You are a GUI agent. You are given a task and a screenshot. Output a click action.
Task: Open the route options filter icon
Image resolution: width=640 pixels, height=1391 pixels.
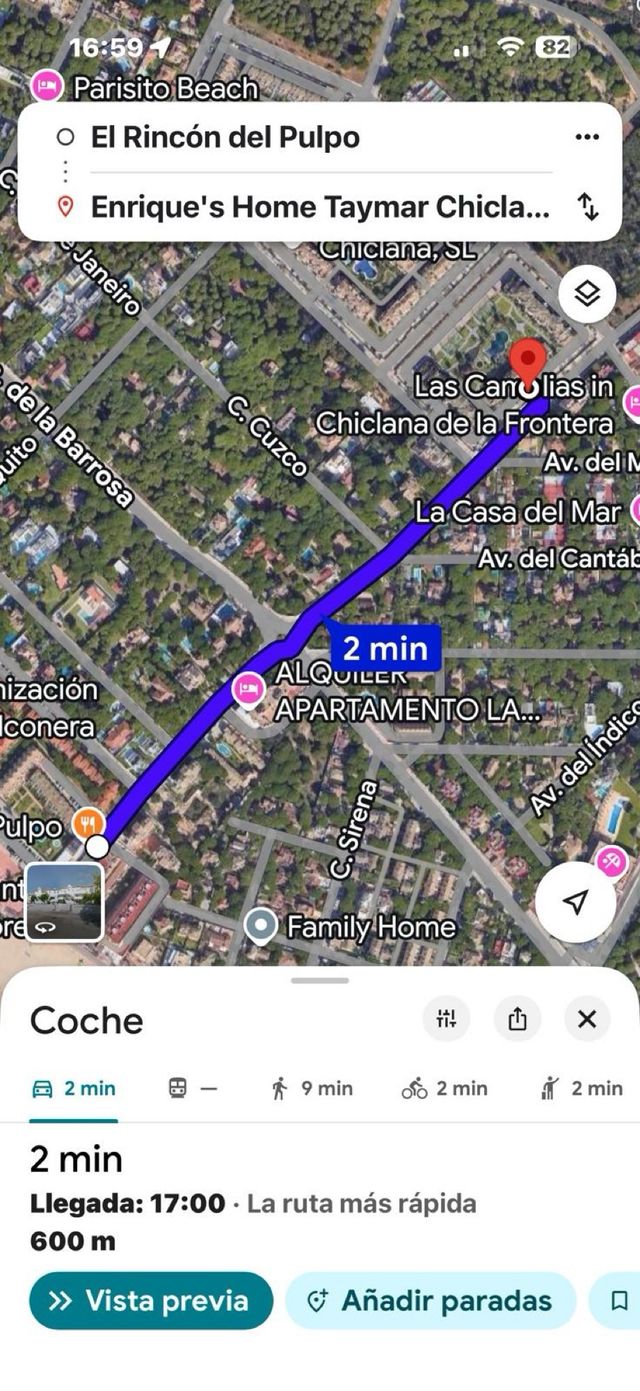[446, 1019]
